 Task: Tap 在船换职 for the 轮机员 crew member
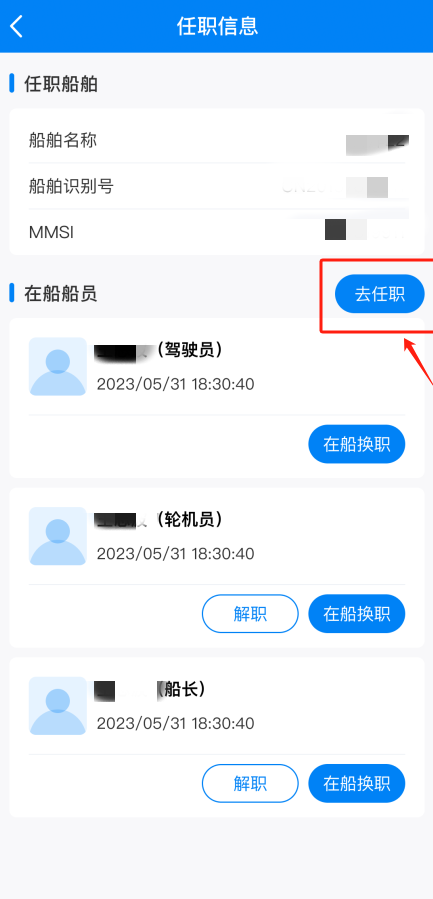click(x=357, y=613)
